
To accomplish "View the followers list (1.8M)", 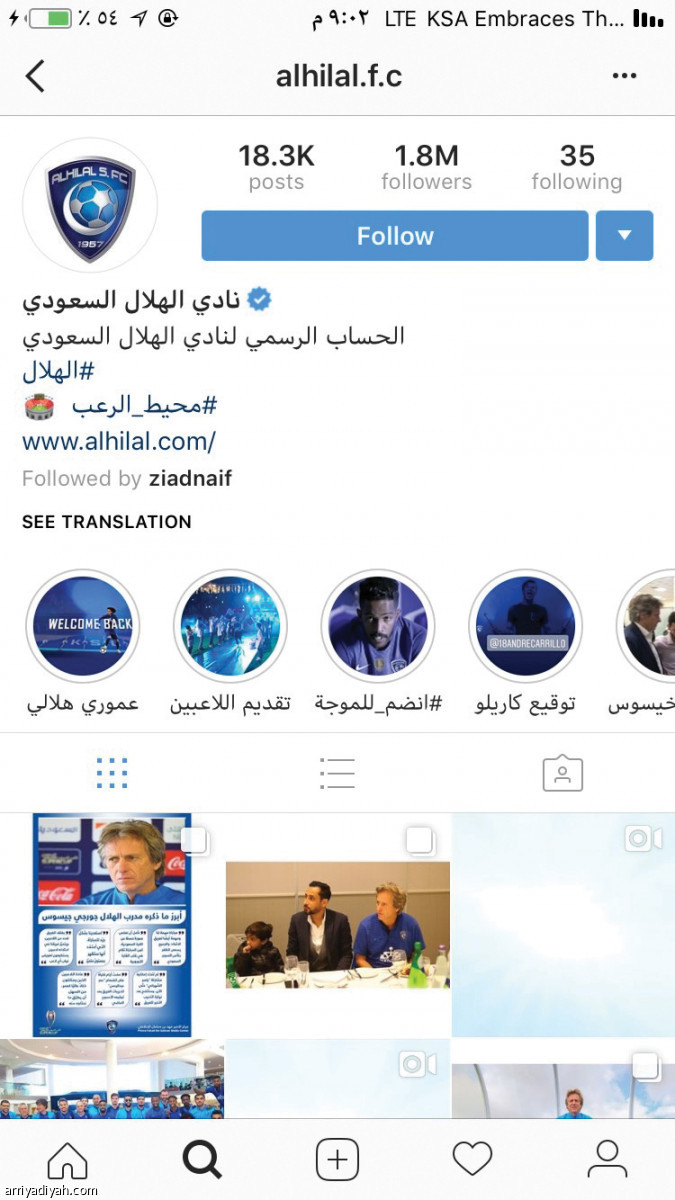I will [426, 167].
